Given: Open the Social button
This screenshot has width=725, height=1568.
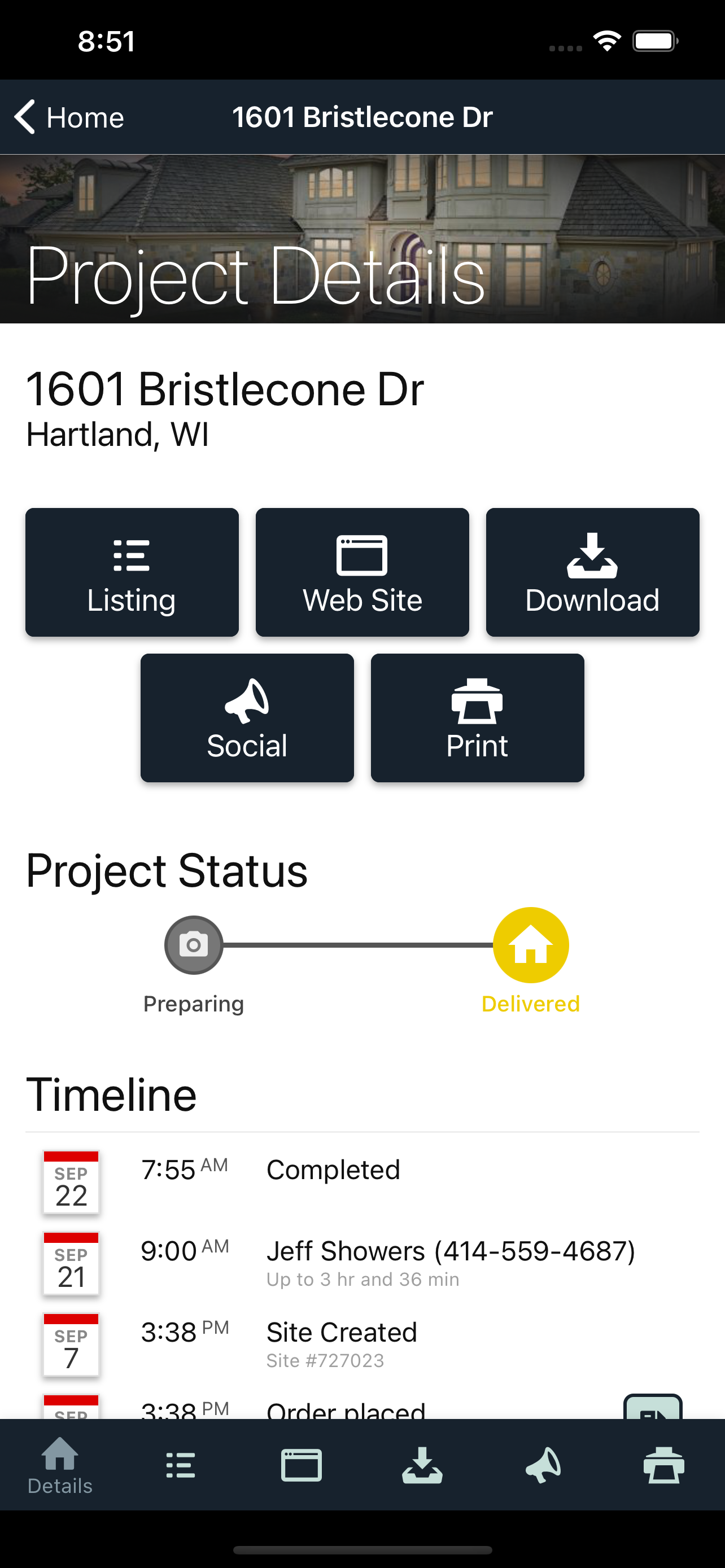Looking at the screenshot, I should (x=247, y=717).
